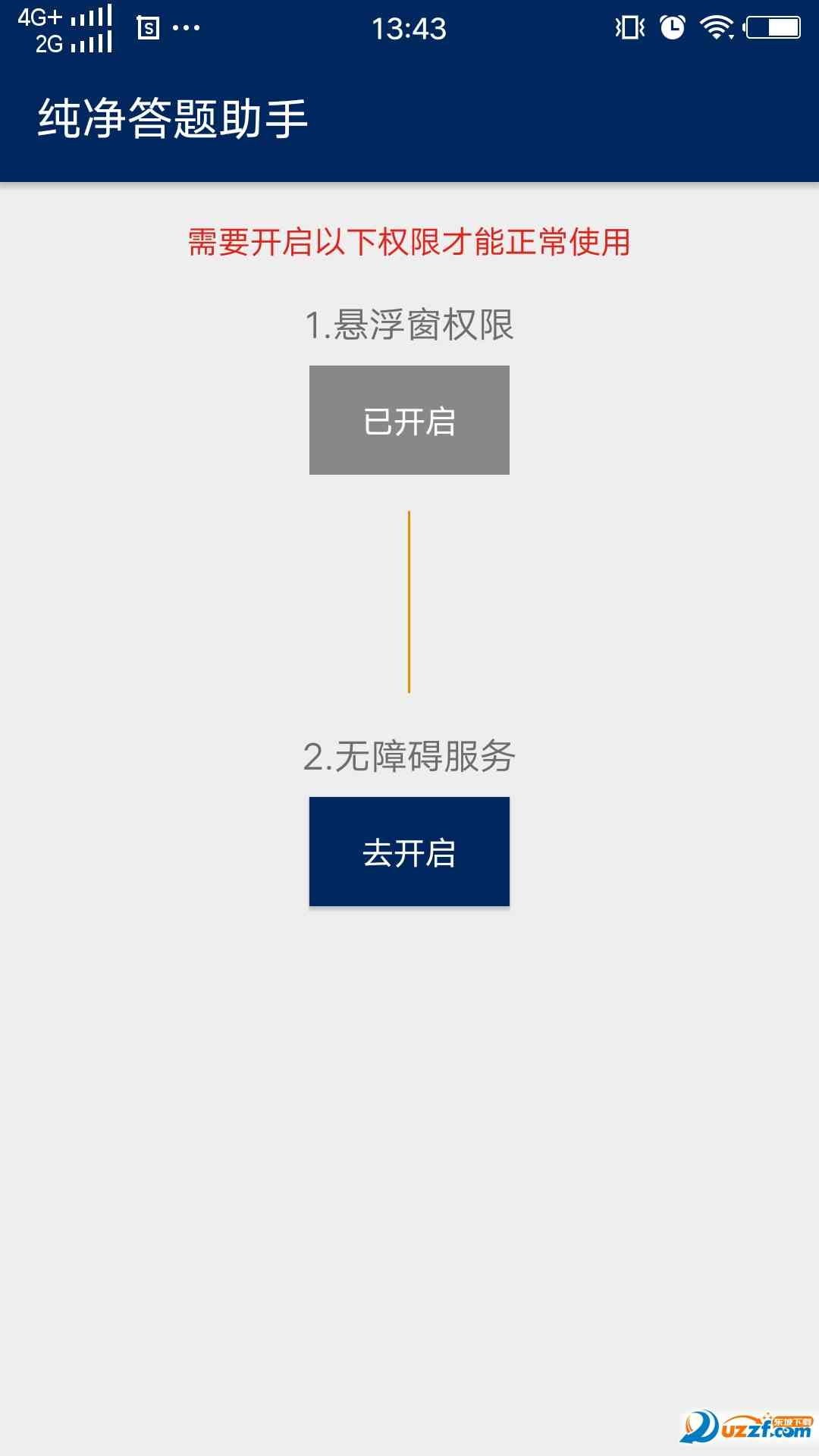Tap the 已开启 floating window button

click(x=409, y=420)
